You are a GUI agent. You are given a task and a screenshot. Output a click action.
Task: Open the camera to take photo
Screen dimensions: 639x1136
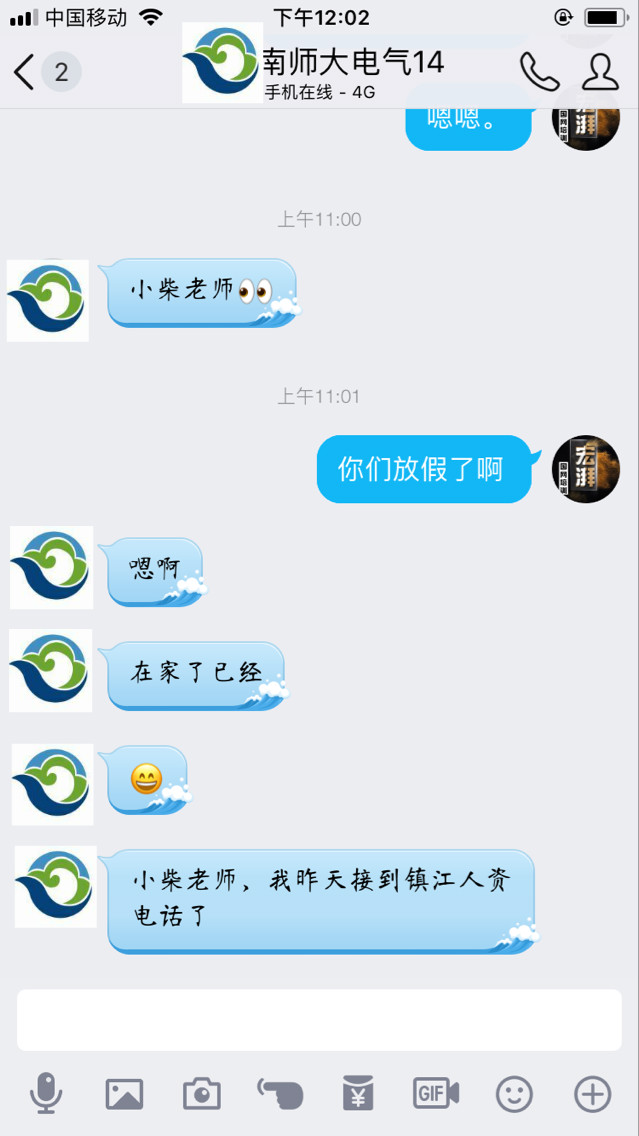(202, 1094)
